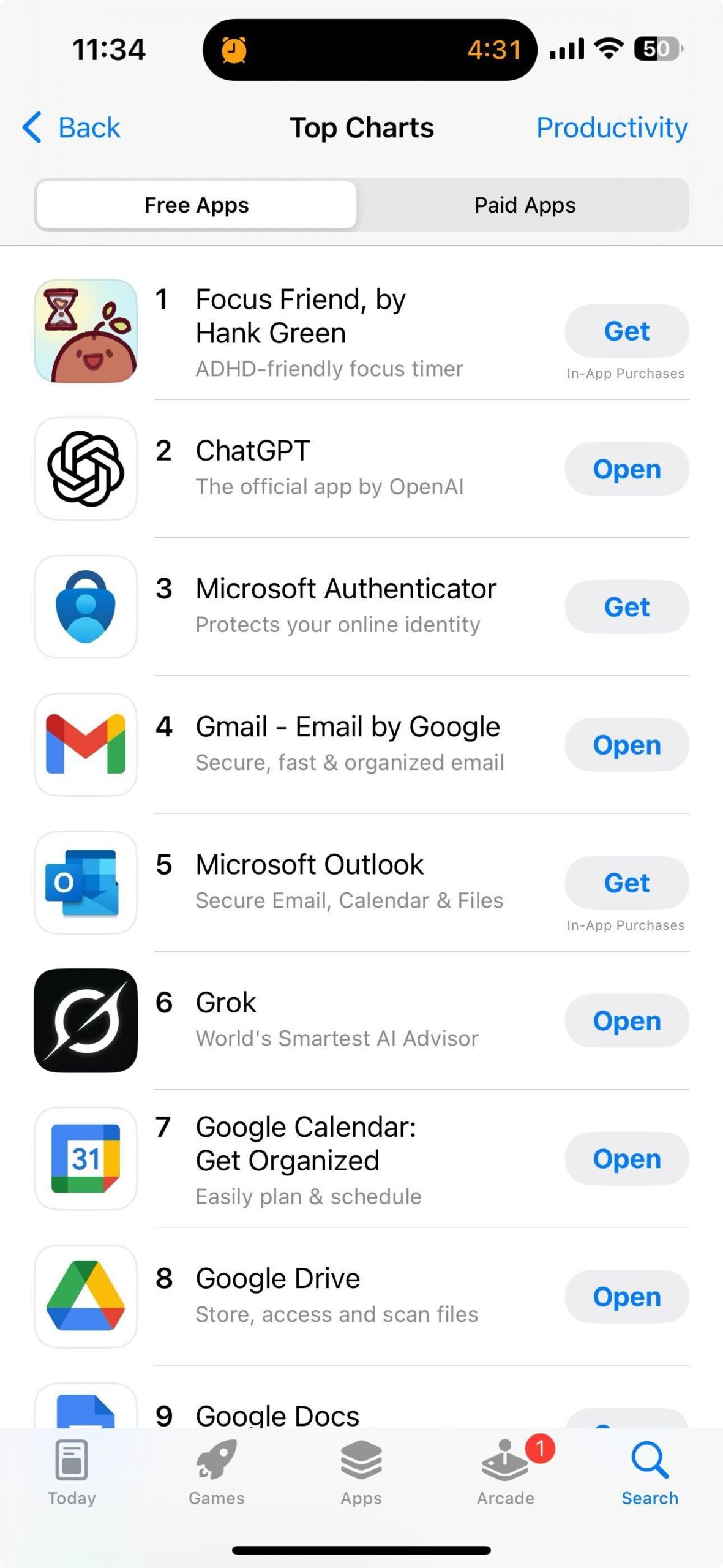View the Google Docs app listing
The height and width of the screenshot is (1568, 723).
pos(277,1415)
